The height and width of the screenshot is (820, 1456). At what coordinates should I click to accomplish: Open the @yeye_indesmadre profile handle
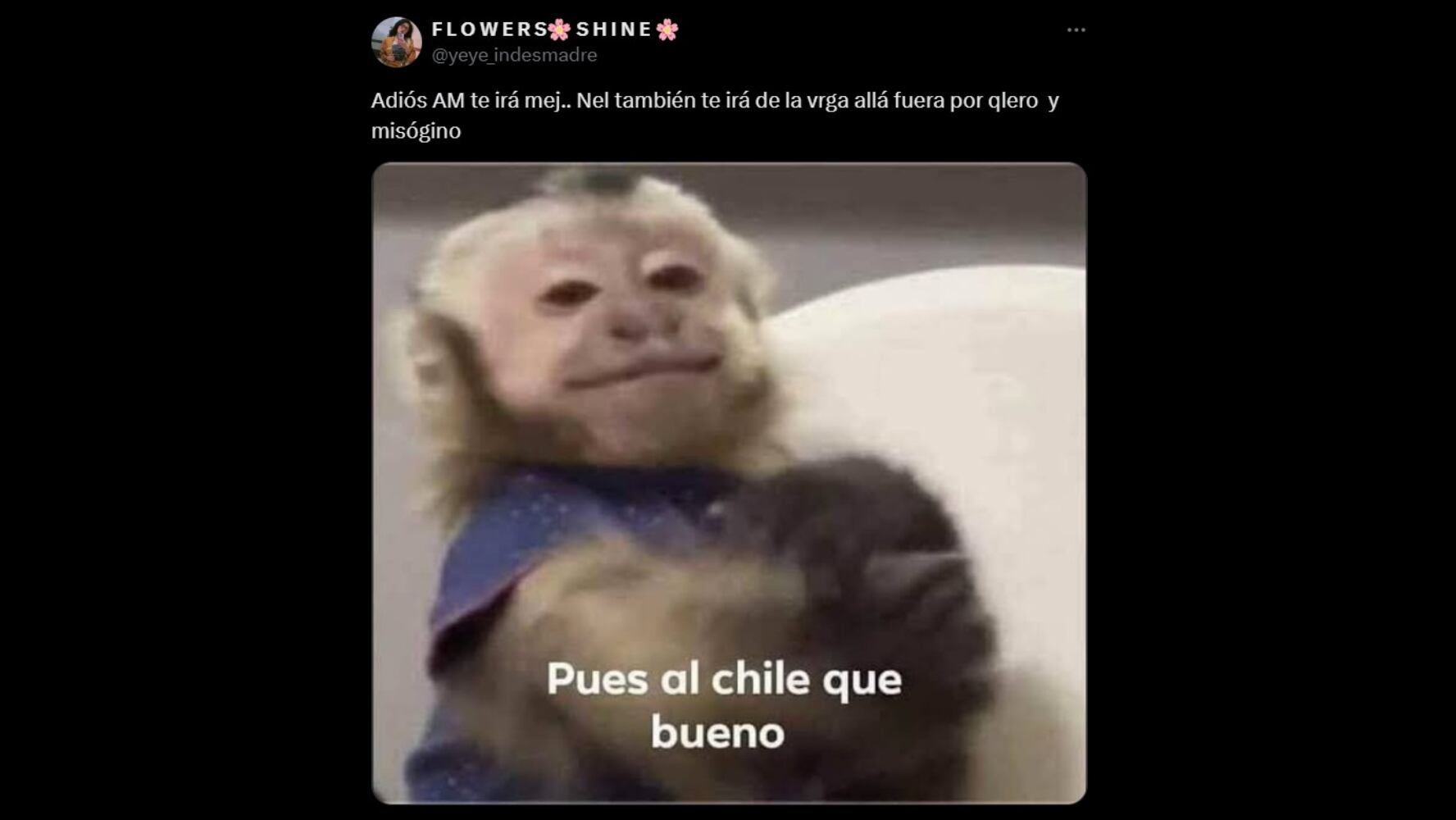point(514,55)
